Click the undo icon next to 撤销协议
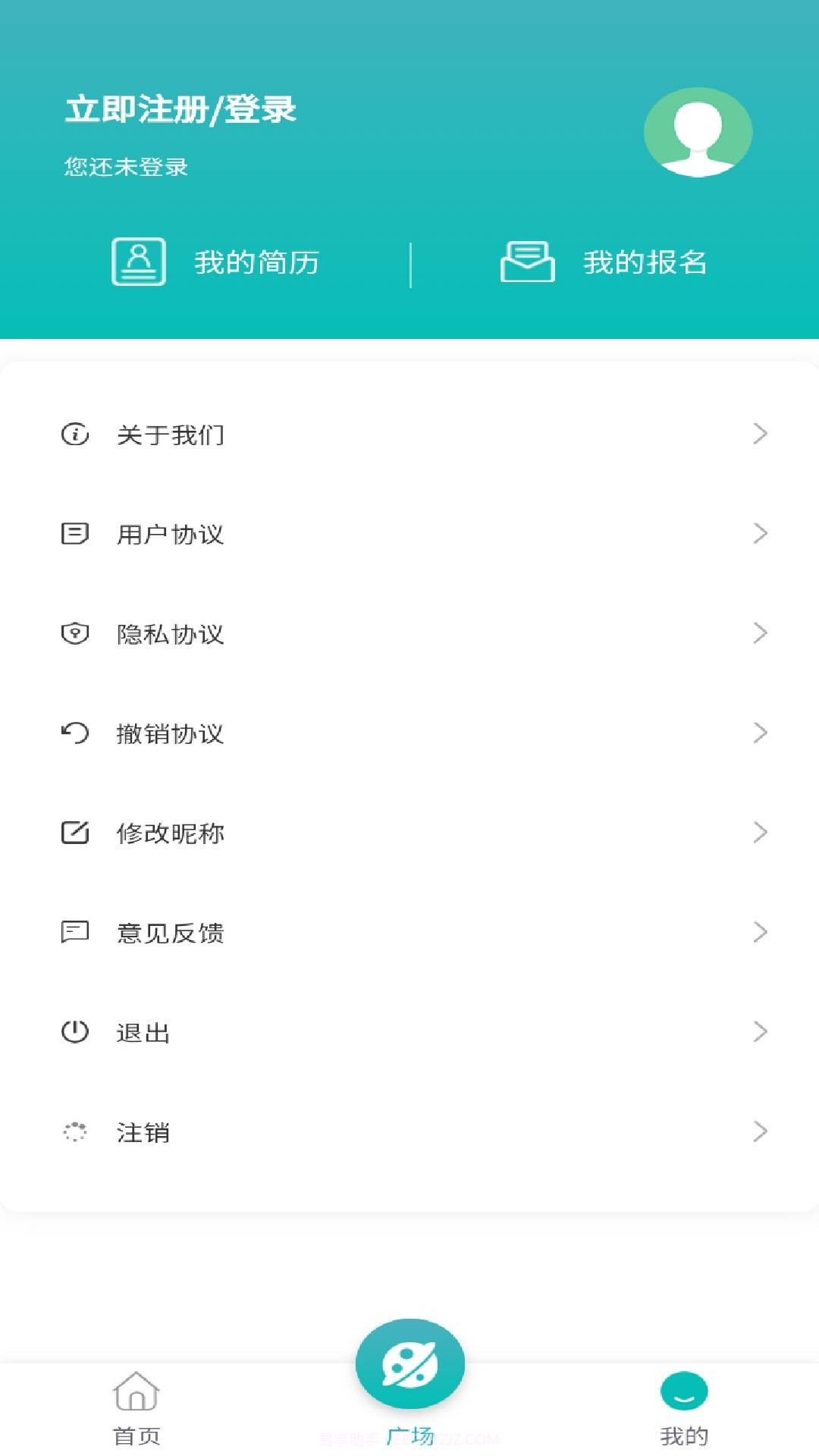This screenshot has height=1456, width=819. (x=74, y=733)
